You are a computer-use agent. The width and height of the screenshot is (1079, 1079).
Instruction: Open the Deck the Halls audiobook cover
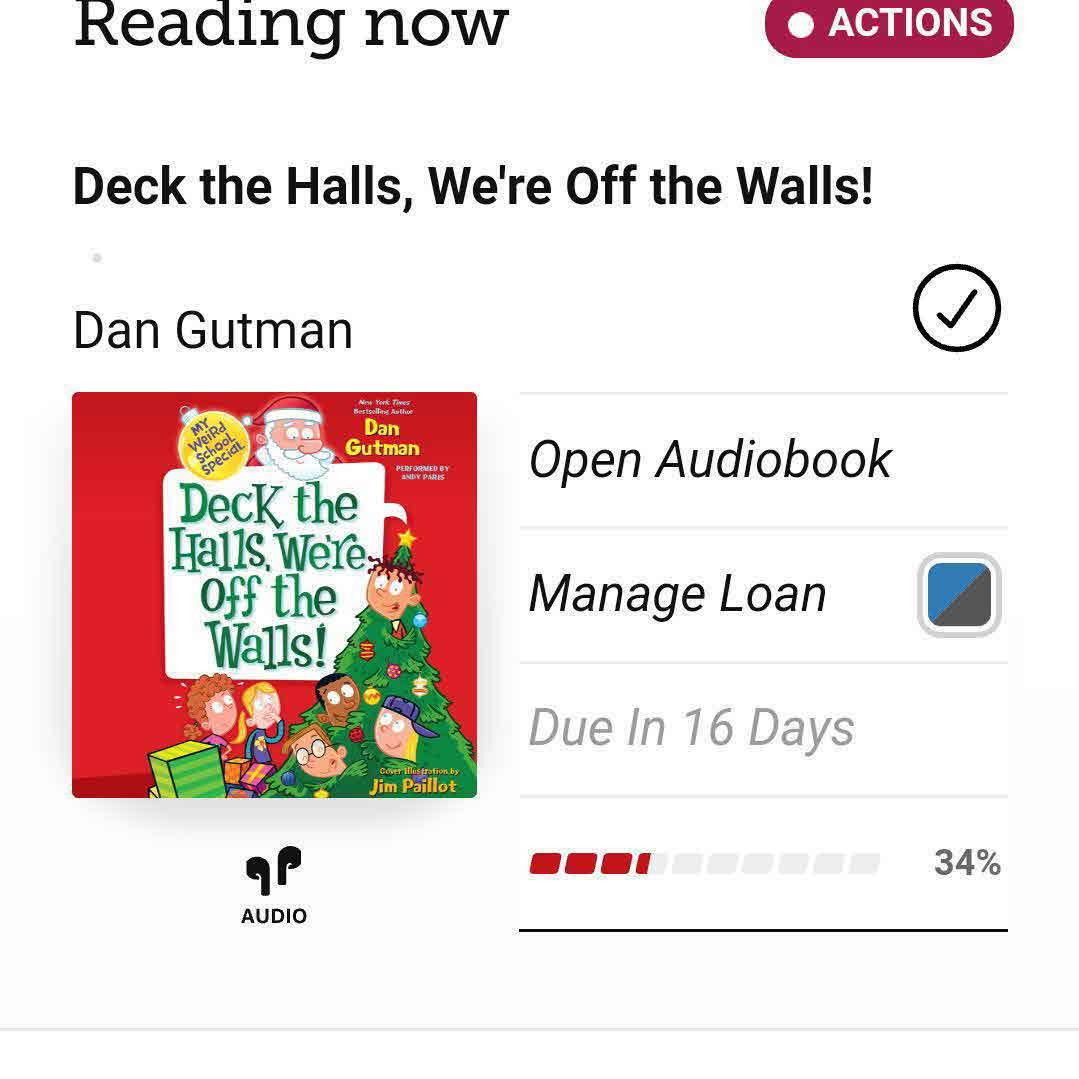[x=274, y=595]
